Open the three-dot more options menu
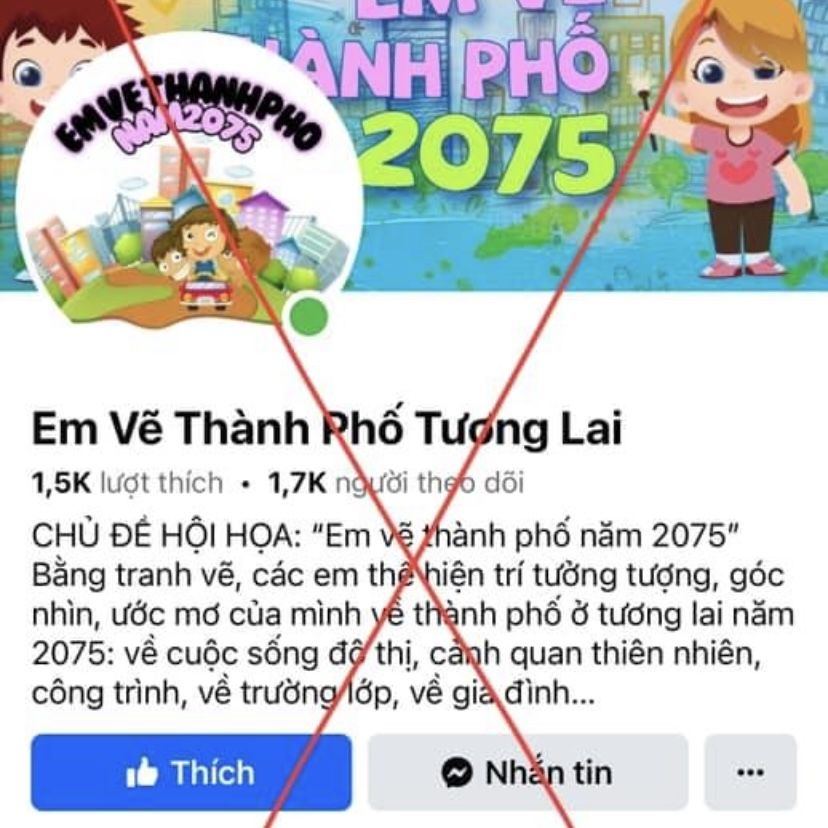Screen dimensions: 828x828 pyautogui.click(x=750, y=772)
